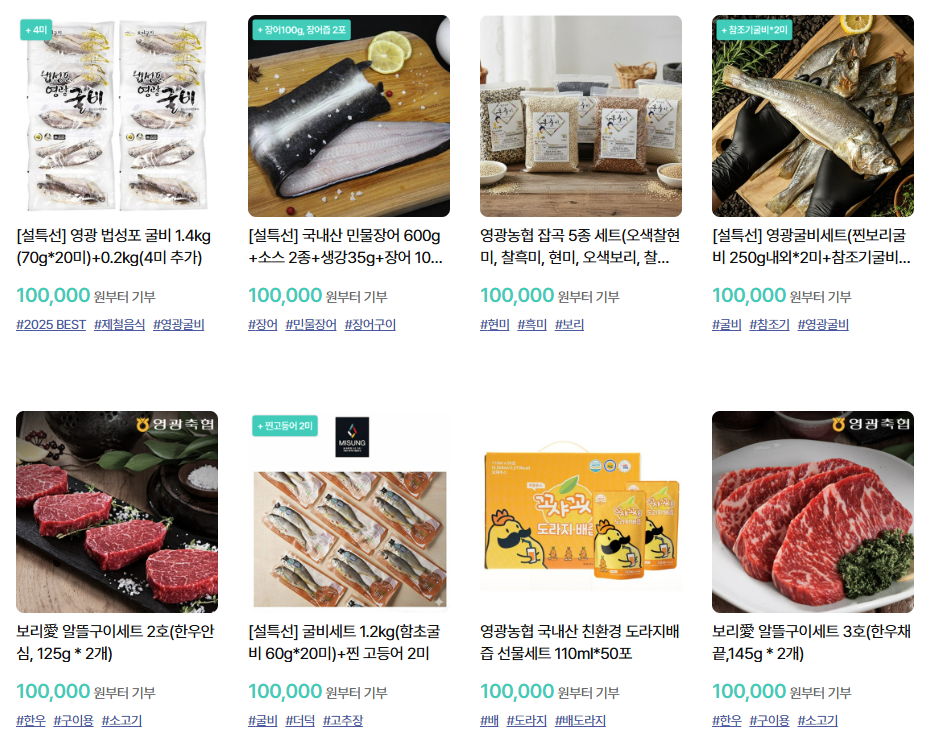Open the #배도라지 hashtag
This screenshot has height=756, width=938.
coord(580,720)
